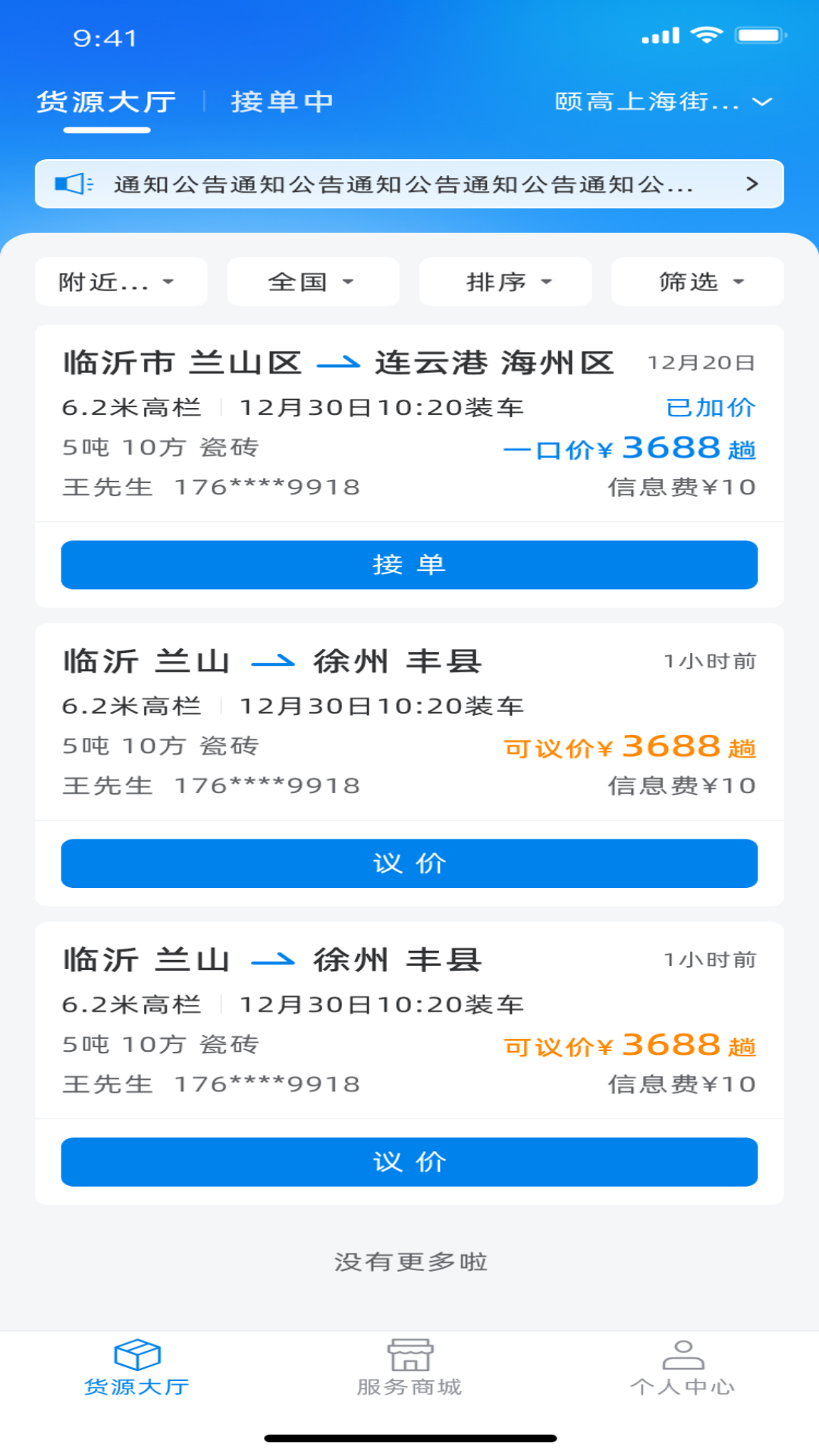The height and width of the screenshot is (1456, 819).
Task: Open the 排序 sorting dropdown
Action: pos(505,281)
